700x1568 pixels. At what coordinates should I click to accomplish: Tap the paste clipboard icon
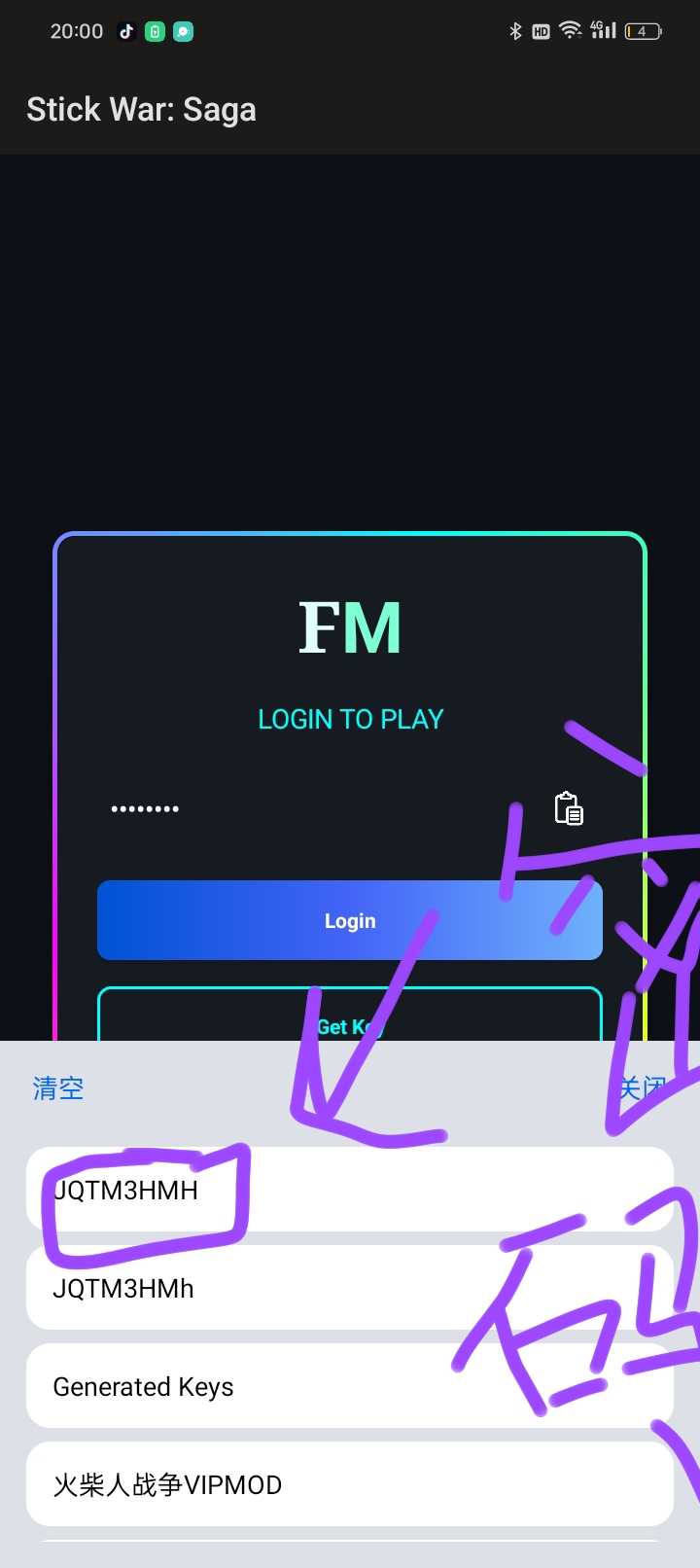[x=569, y=808]
